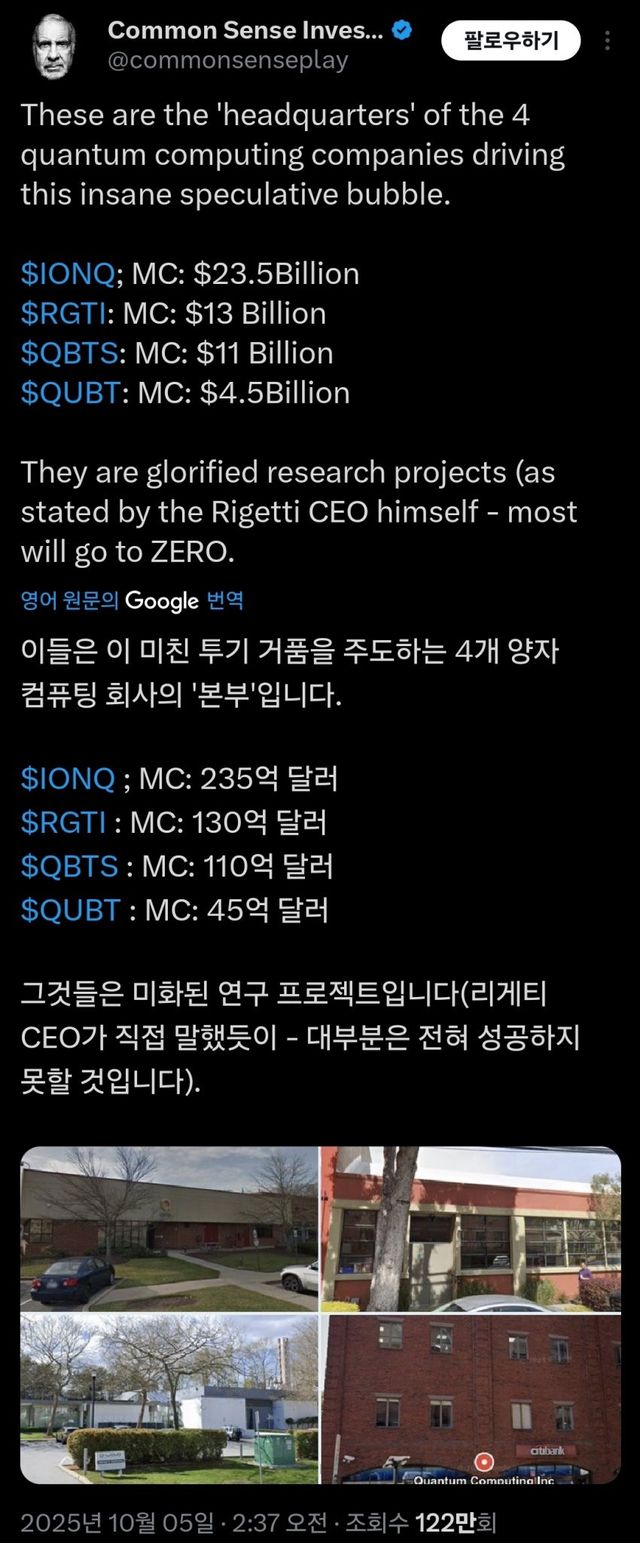Tap the $IONQ cashtag beside $23.5Billion
Screen dimensions: 640x1543
(x=67, y=274)
